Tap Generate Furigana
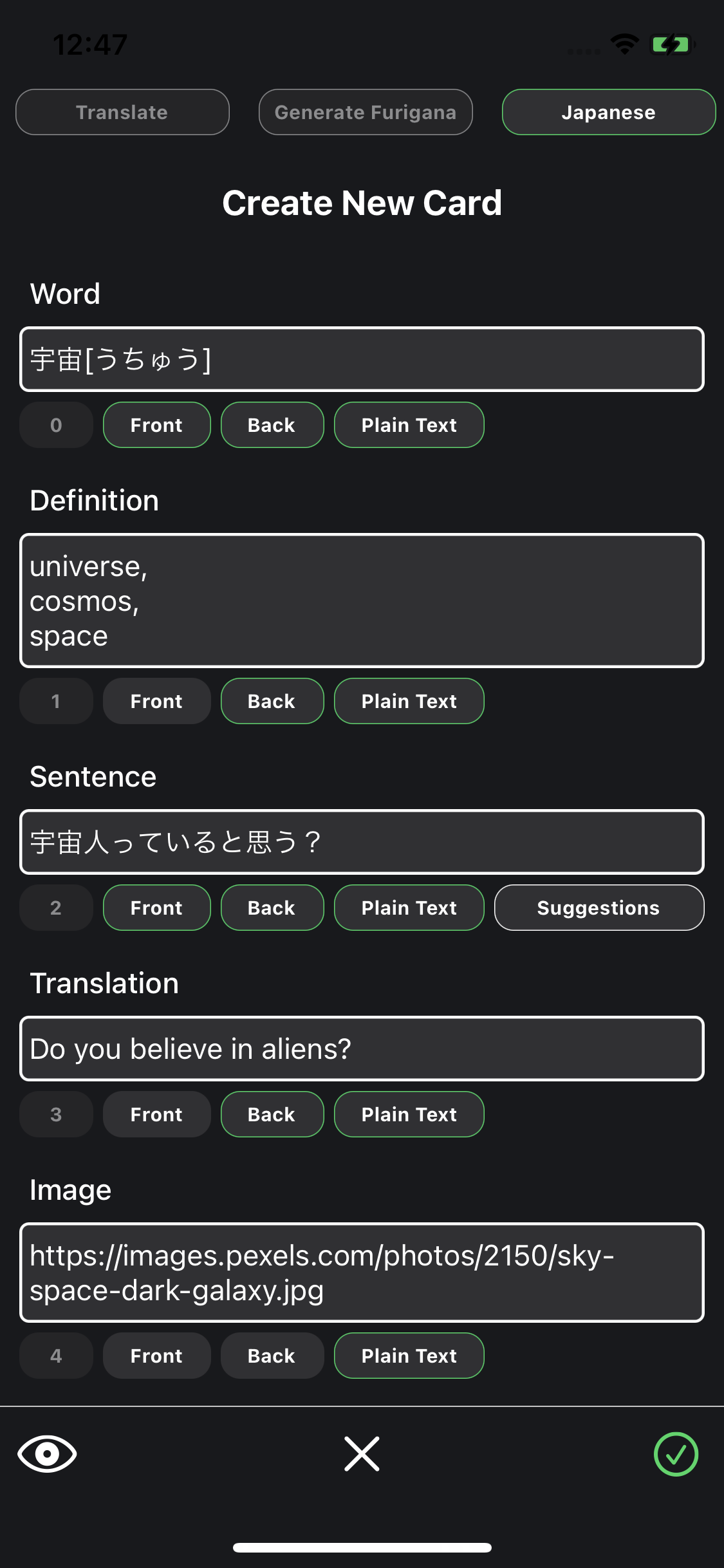This screenshot has height=1568, width=724. 366,112
